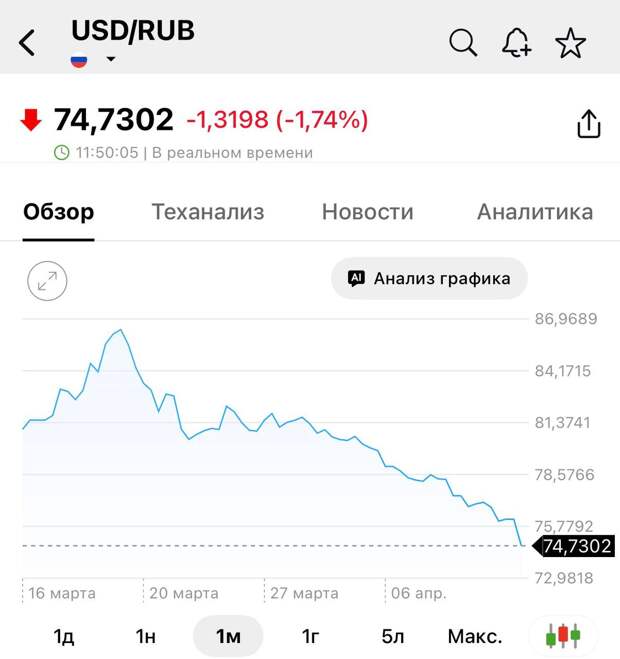The width and height of the screenshot is (620, 659).
Task: Expand the dropdown under USD/RUB title
Action: (111, 60)
